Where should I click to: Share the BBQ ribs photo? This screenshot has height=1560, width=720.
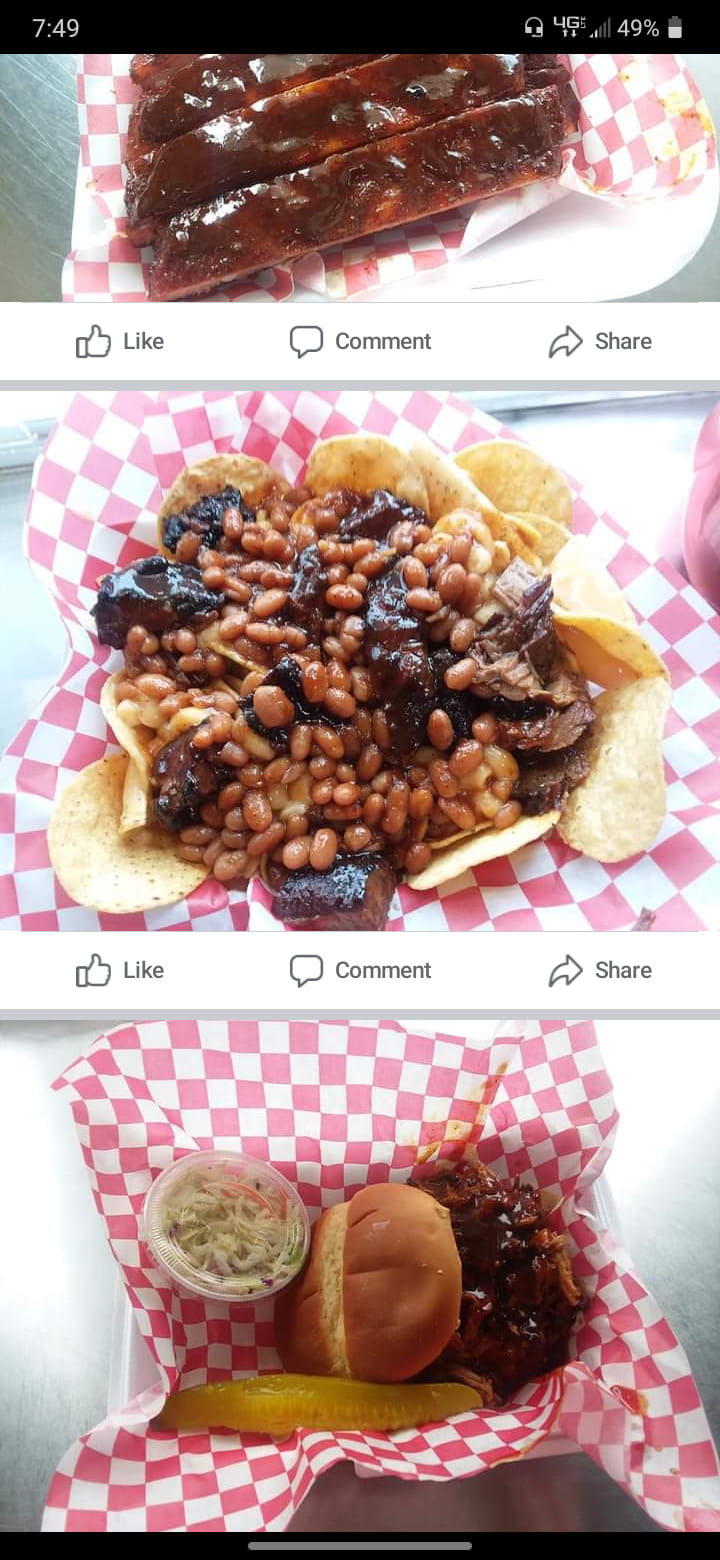(600, 341)
